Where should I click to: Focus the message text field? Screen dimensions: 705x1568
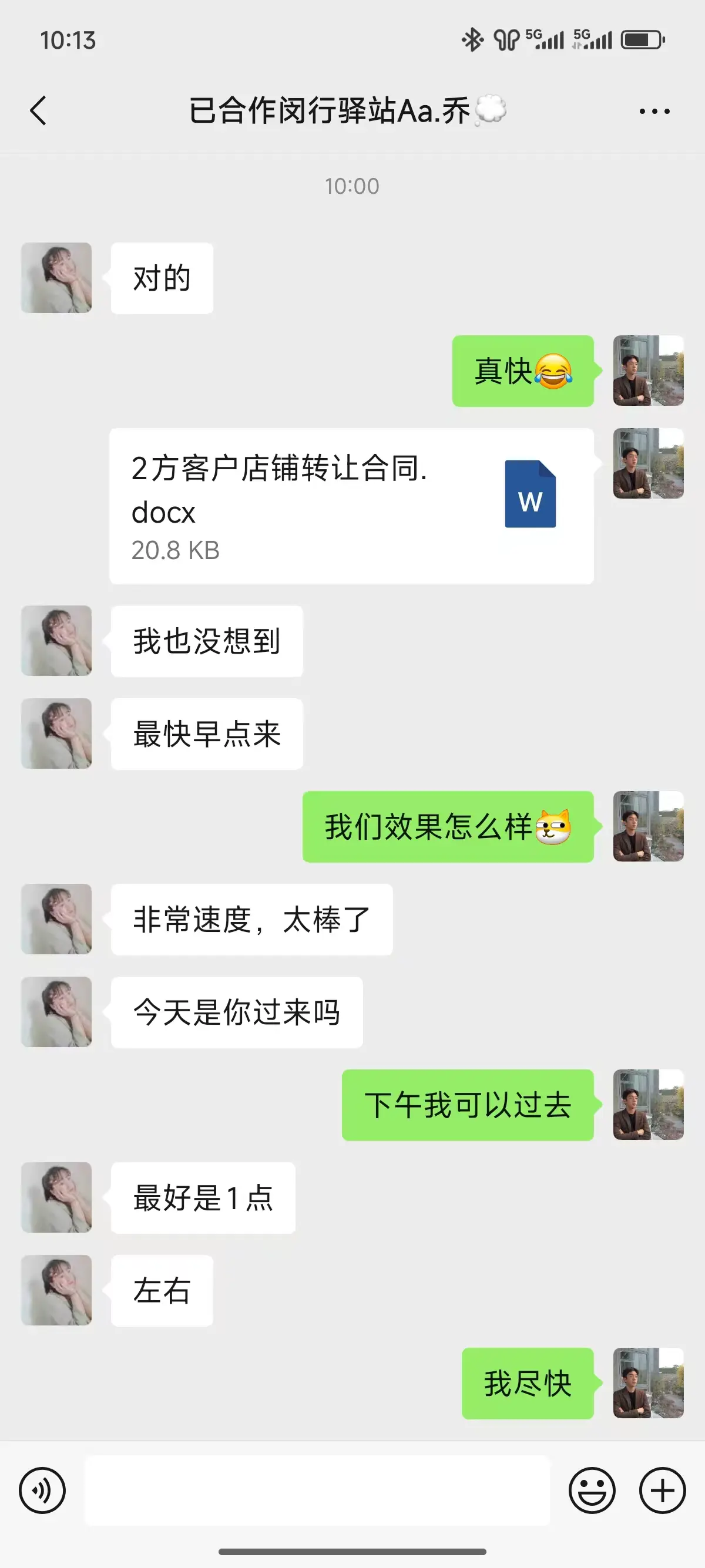317,1490
